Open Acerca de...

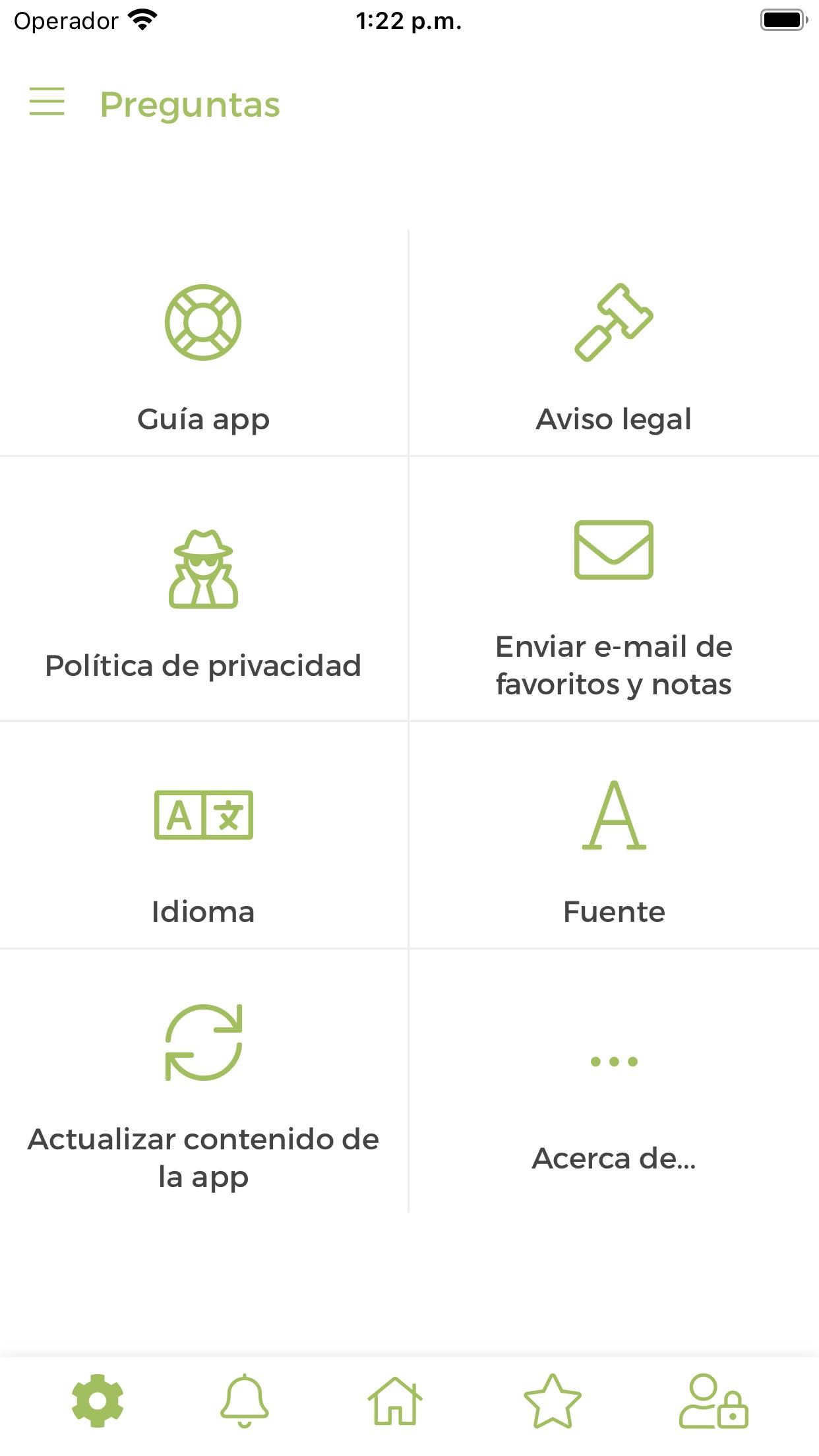tap(614, 1081)
